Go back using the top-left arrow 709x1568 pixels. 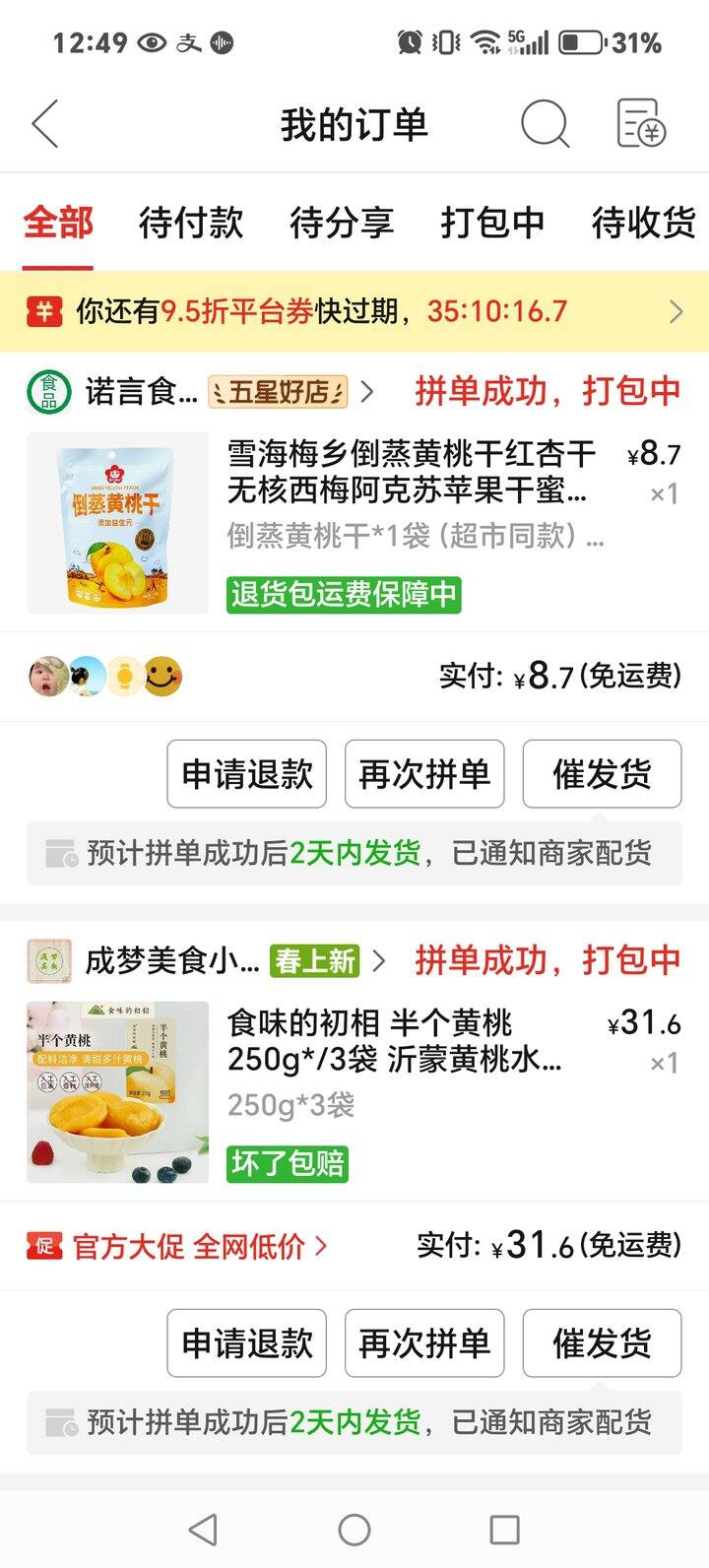(45, 124)
